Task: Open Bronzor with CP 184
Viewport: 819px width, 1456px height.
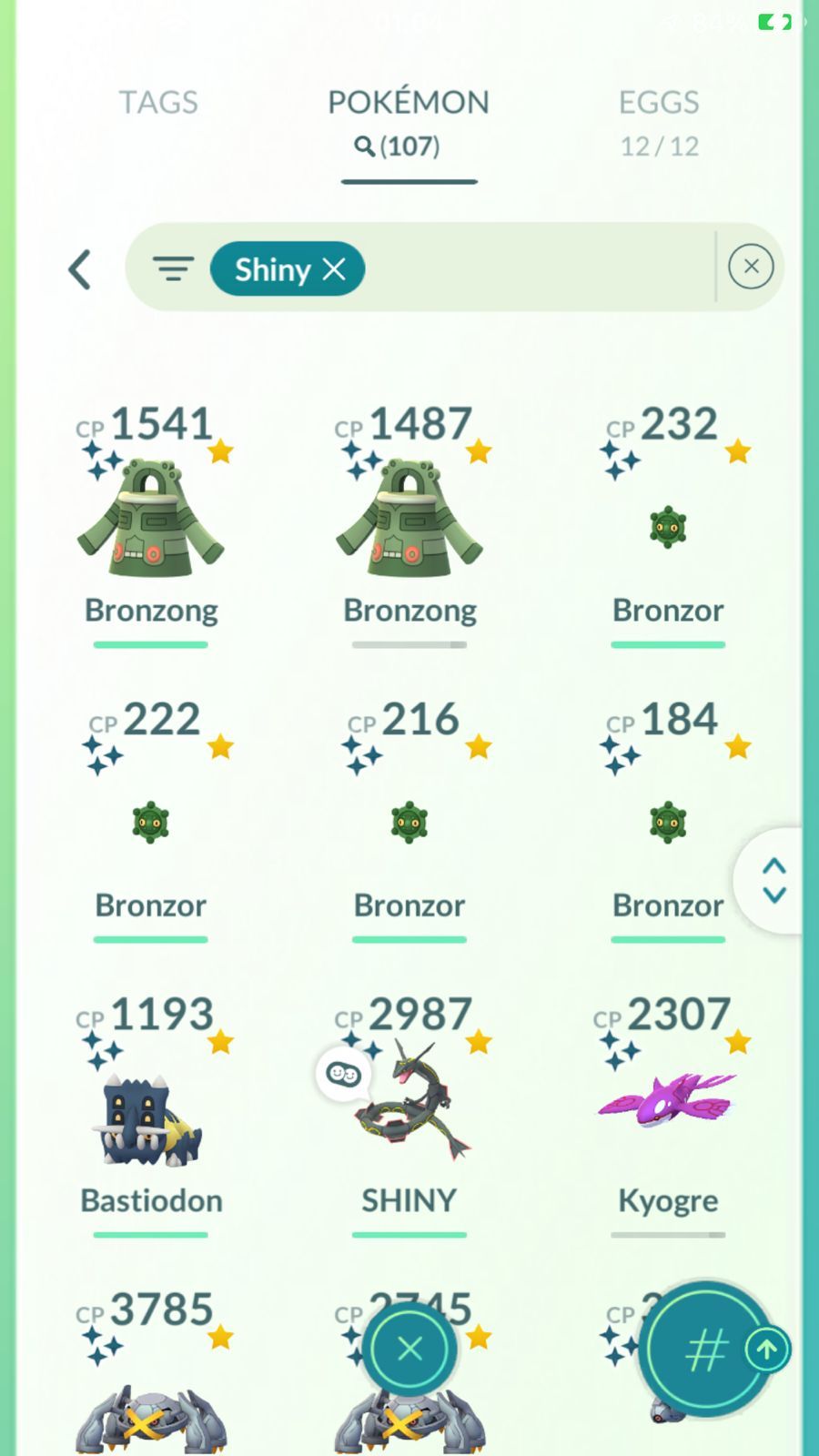Action: pos(668,824)
